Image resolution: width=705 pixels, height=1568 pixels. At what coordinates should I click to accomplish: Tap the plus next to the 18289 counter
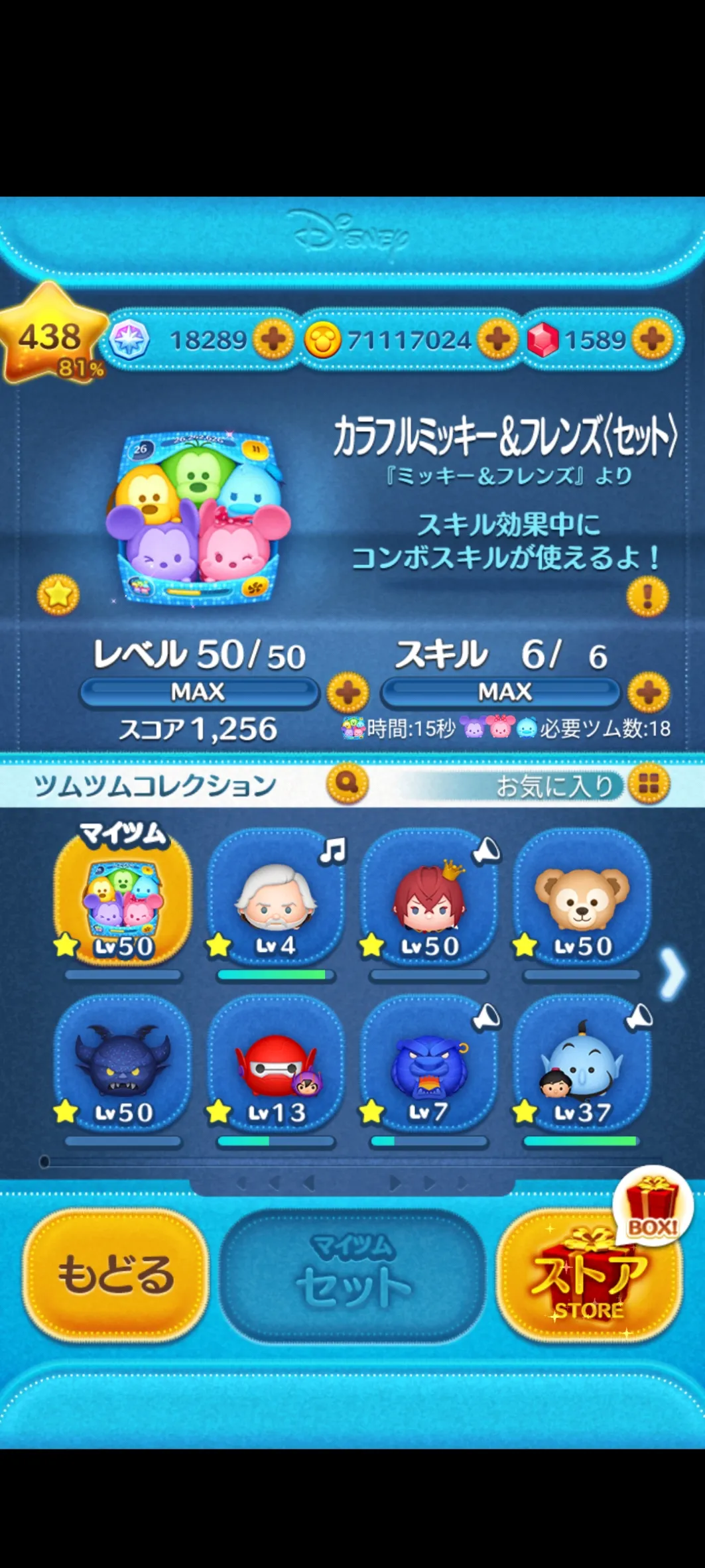[274, 340]
